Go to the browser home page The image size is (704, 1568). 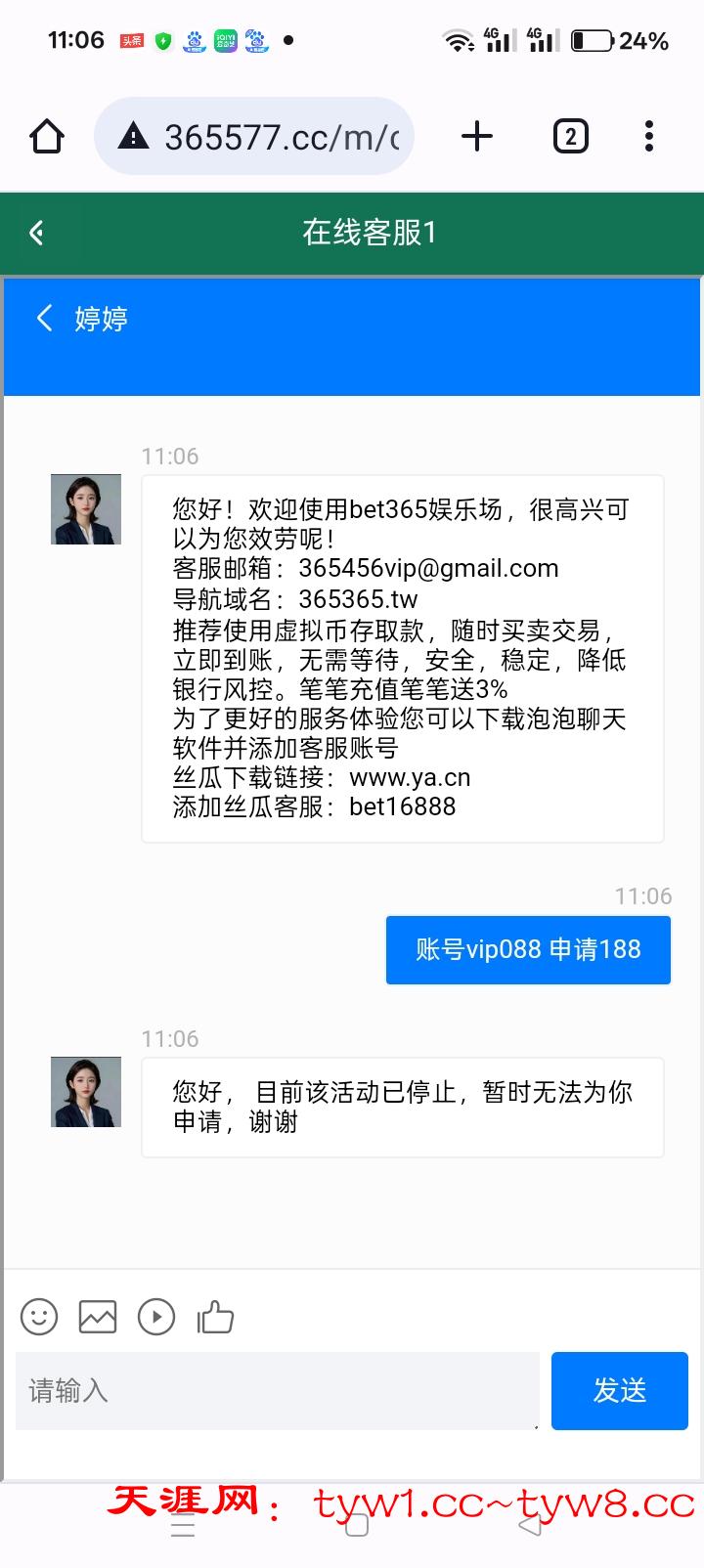click(x=47, y=136)
